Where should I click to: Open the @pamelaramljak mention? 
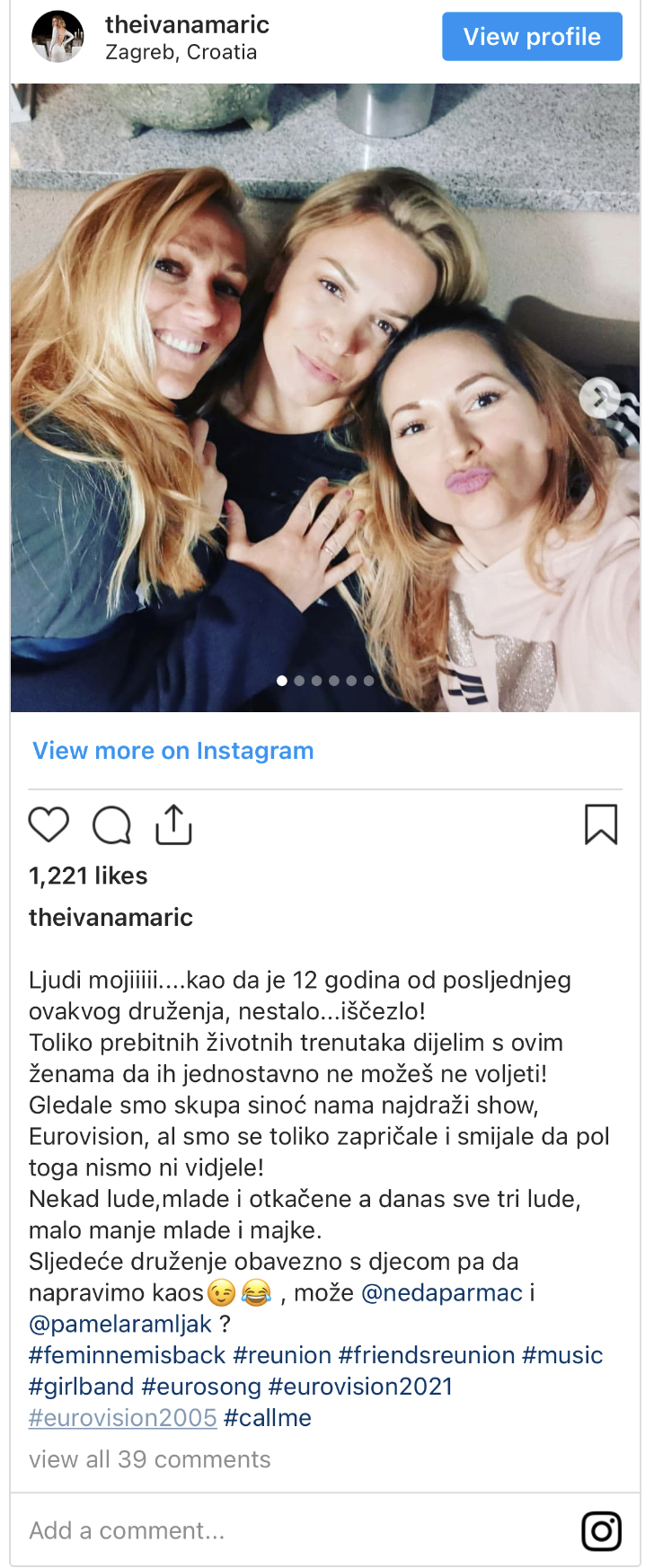point(120,1325)
